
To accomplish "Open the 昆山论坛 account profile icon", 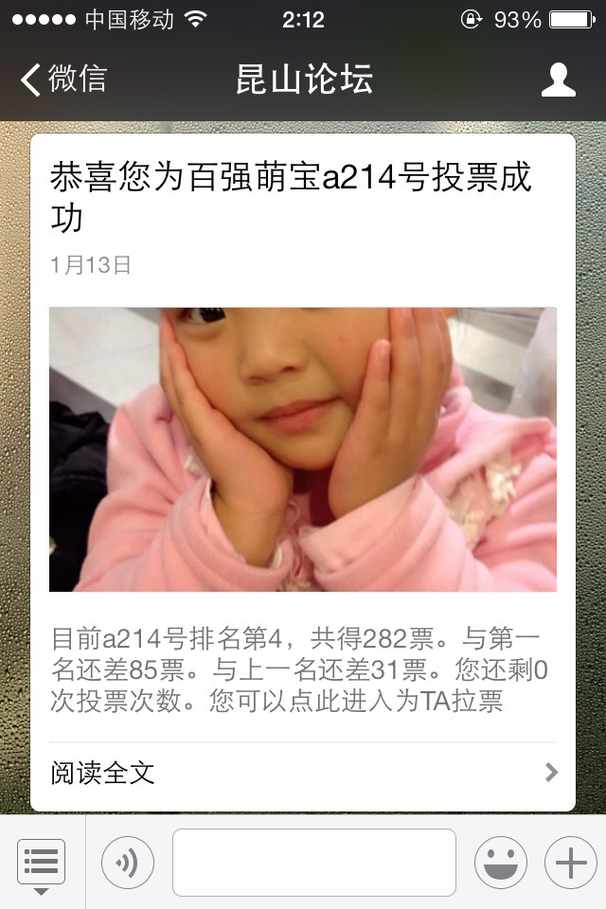I will point(558,80).
